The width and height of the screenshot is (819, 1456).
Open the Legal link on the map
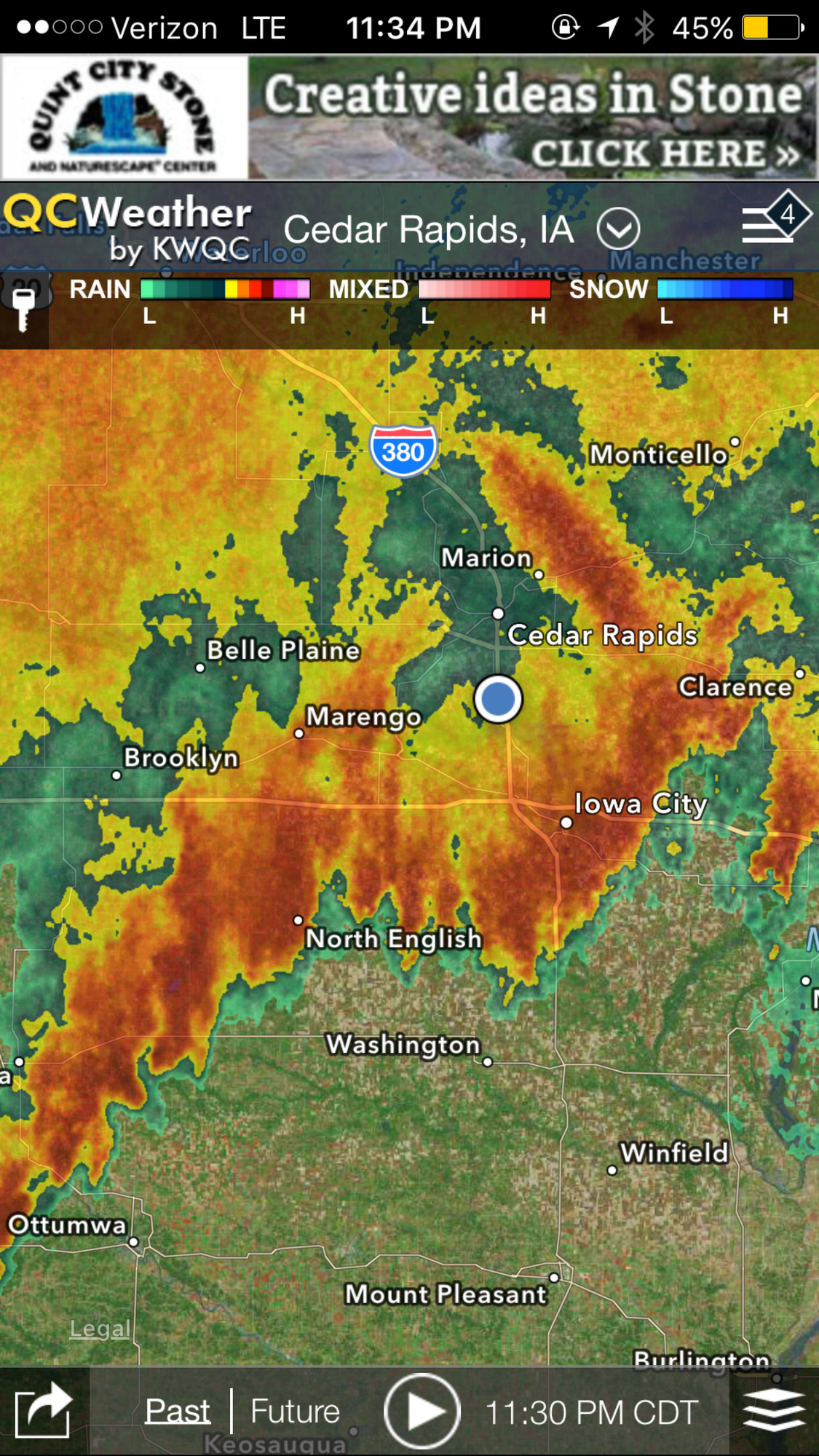click(100, 1329)
